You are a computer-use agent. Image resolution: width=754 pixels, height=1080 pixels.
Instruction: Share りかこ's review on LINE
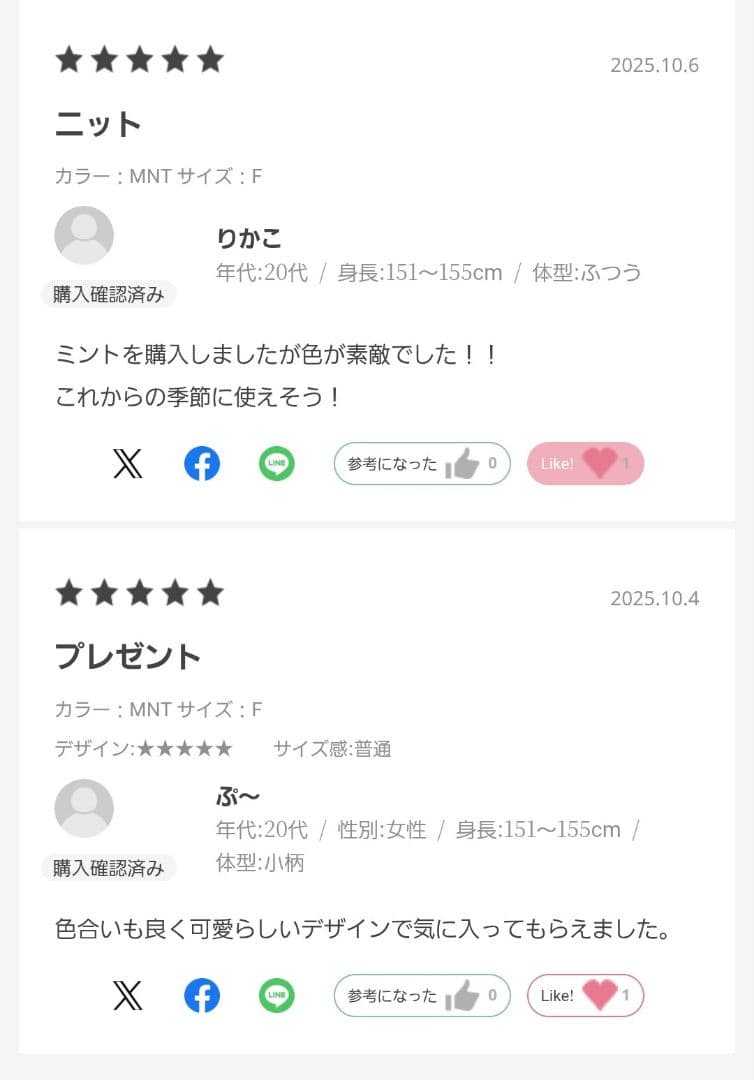click(x=277, y=464)
